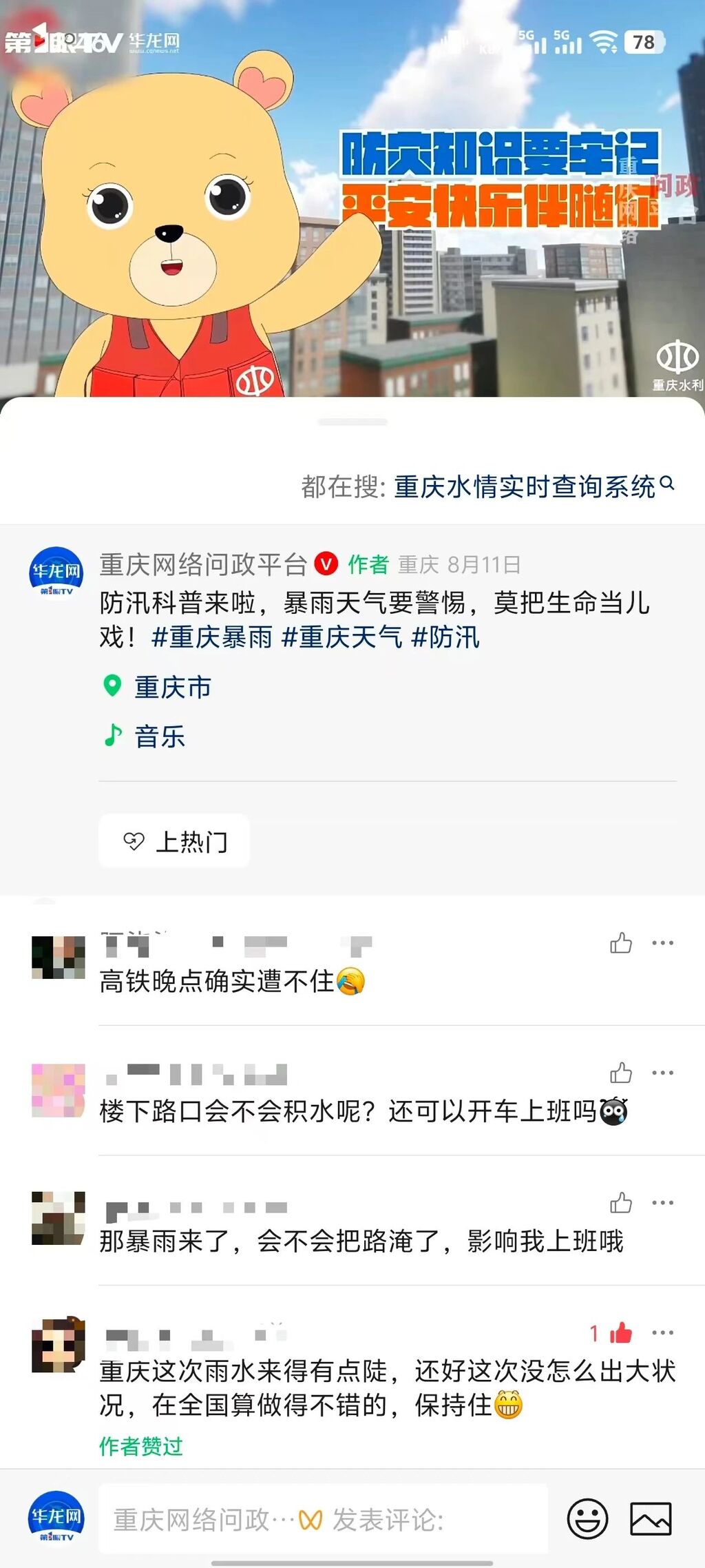Open more options on 楼下路口 comment
This screenshot has height=1568, width=705.
coord(662,1073)
